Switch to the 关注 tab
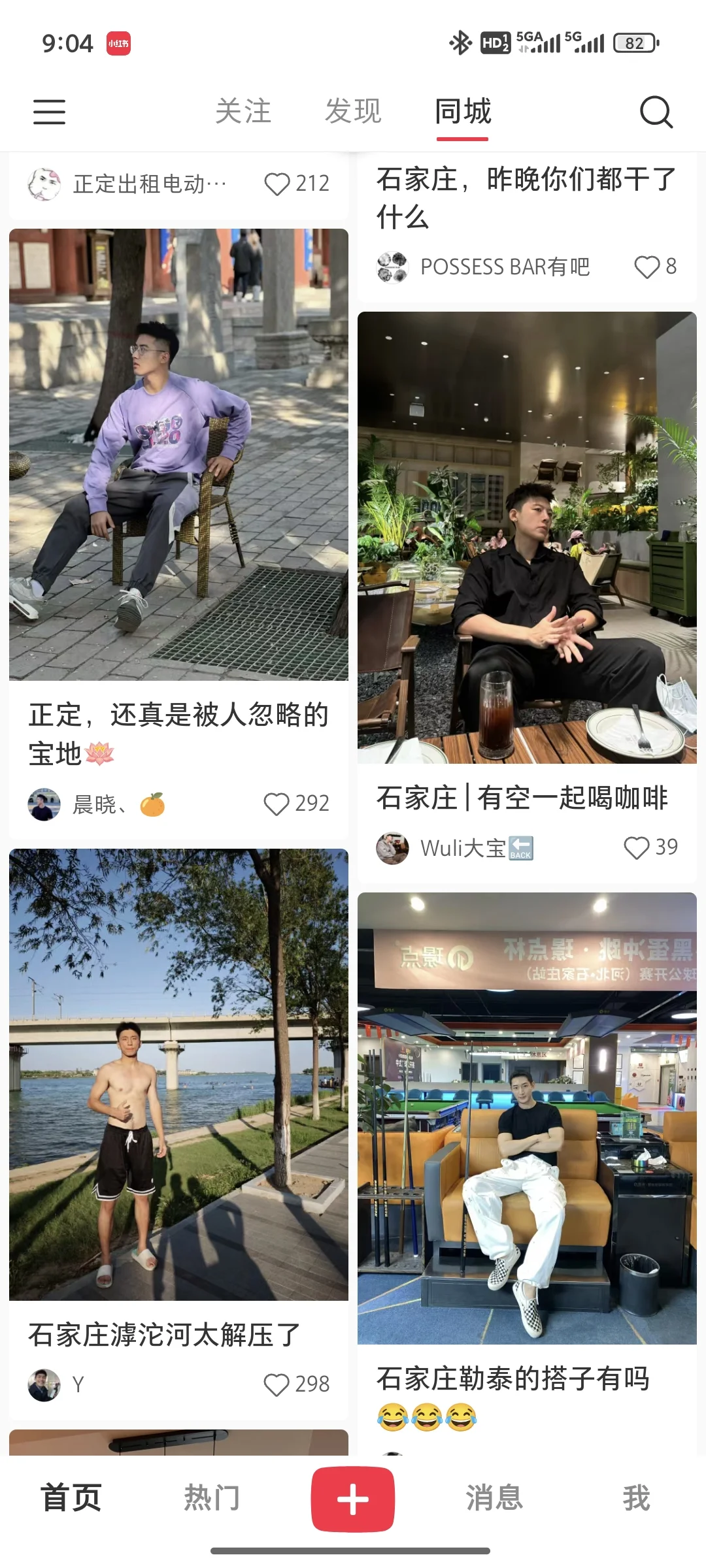The height and width of the screenshot is (1568, 706). (x=243, y=112)
